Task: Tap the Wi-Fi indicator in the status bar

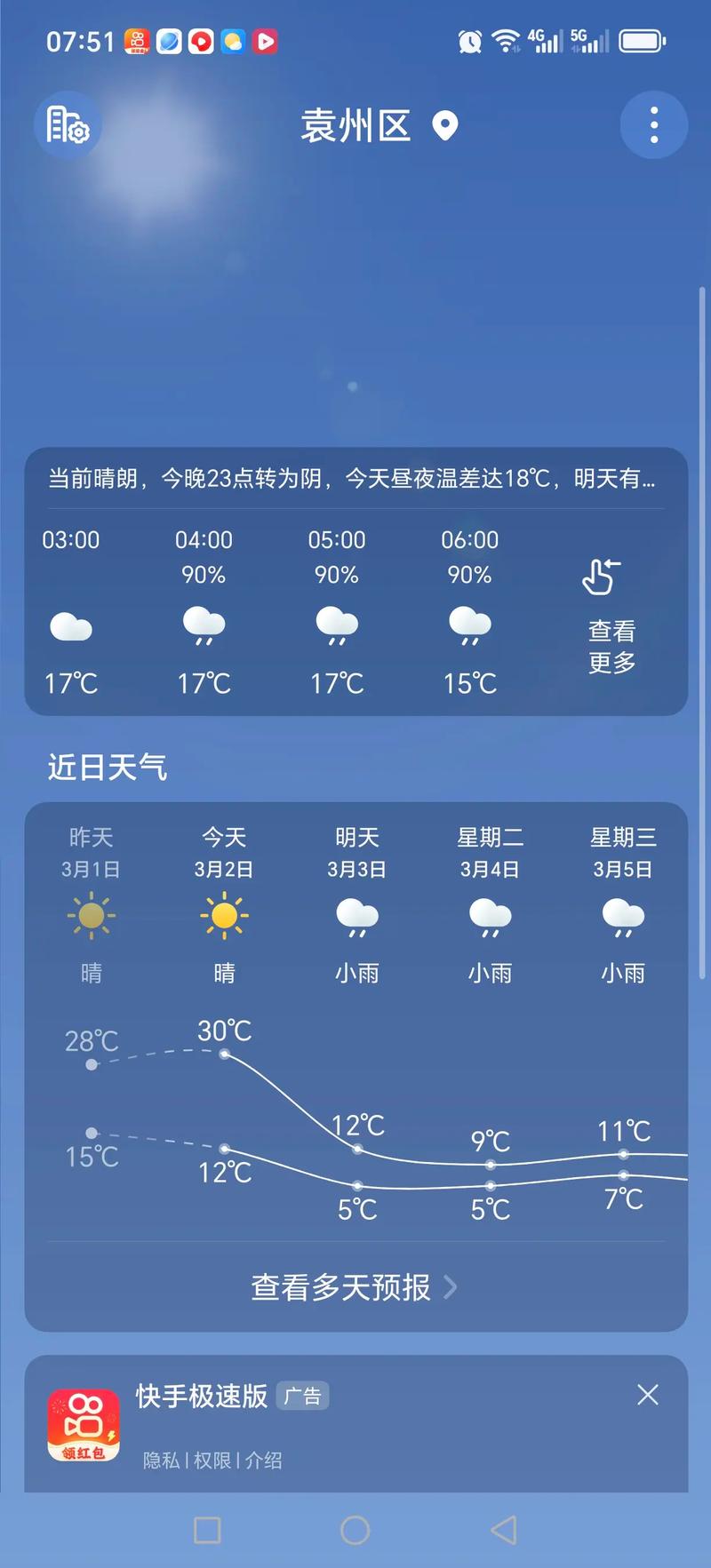Action: (505, 40)
